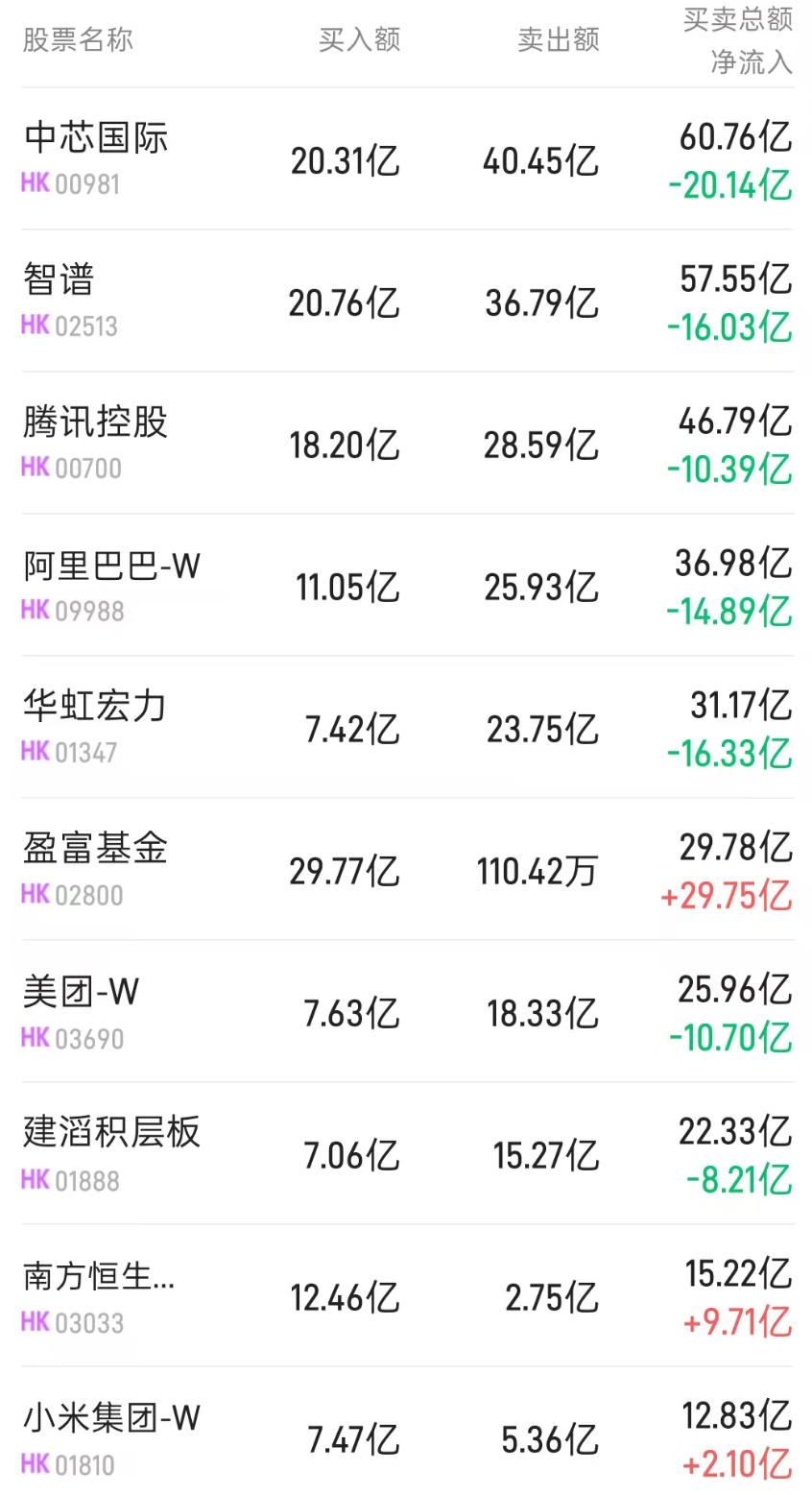Open the 智谱 stock details
Image resolution: width=812 pixels, height=1495 pixels.
click(x=406, y=301)
